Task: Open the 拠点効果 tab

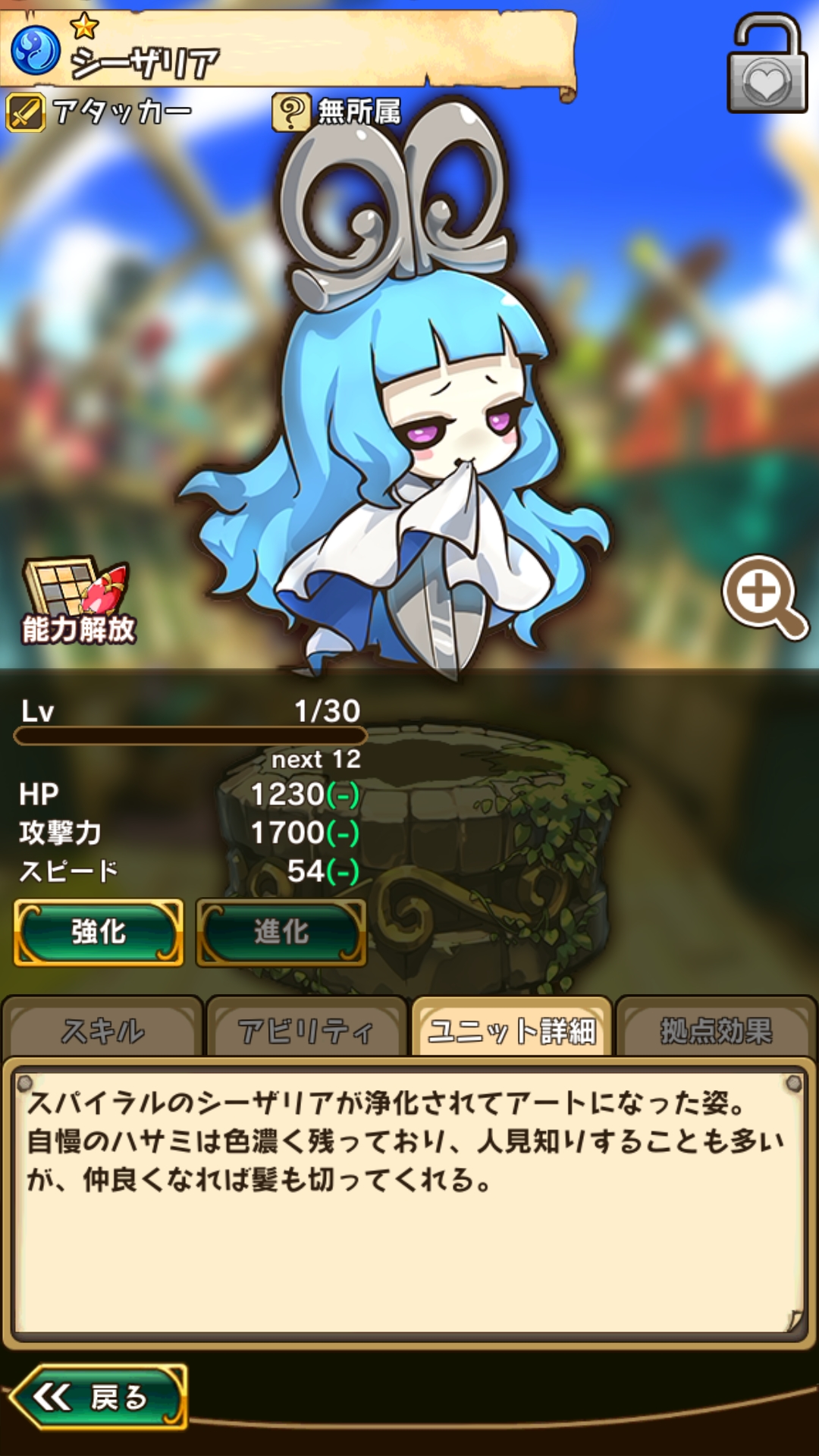Action: pyautogui.click(x=716, y=1030)
